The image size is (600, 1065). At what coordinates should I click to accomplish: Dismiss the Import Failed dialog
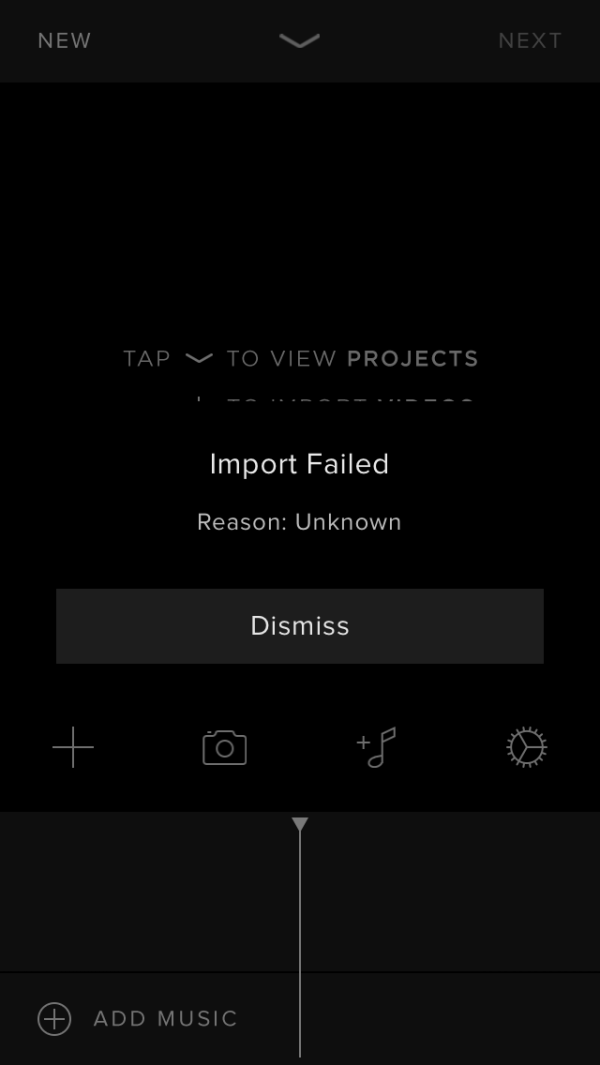tap(299, 626)
